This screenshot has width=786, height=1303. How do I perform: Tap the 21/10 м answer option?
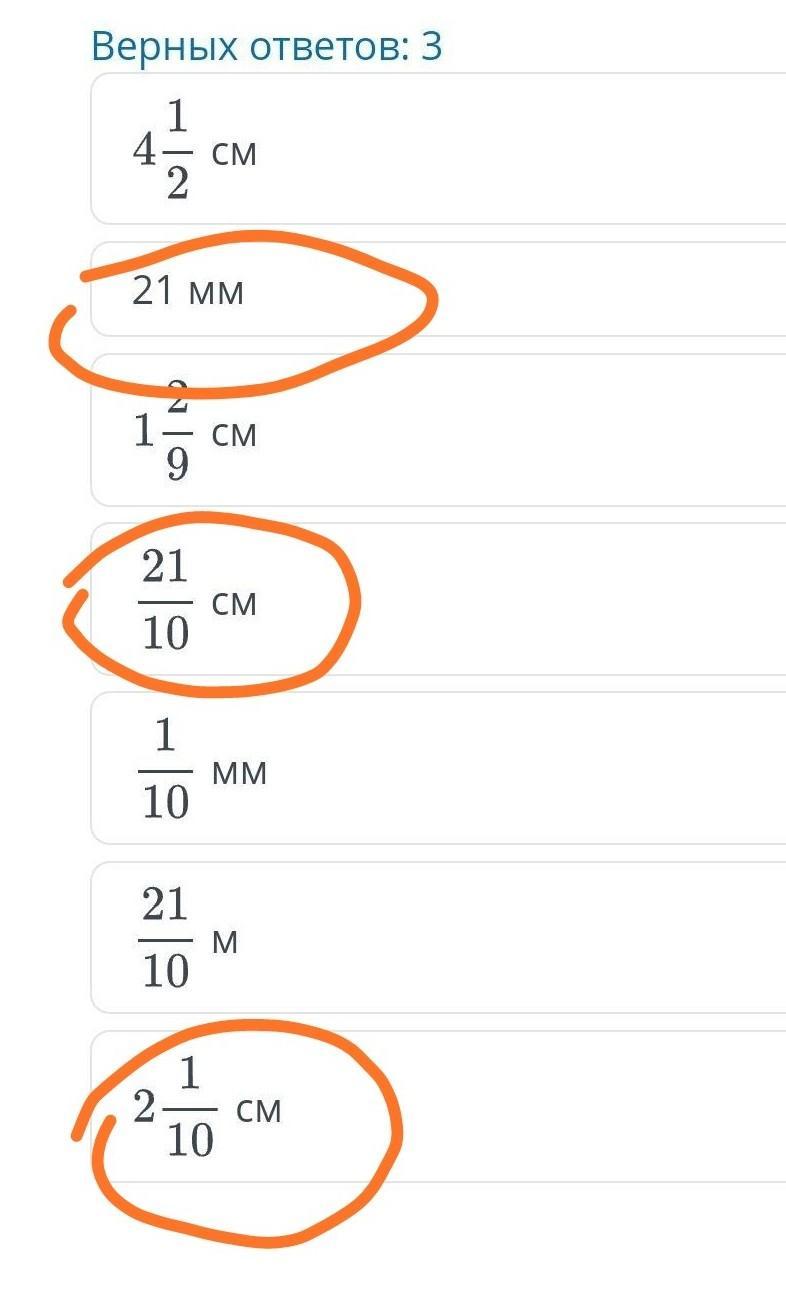coord(438,937)
